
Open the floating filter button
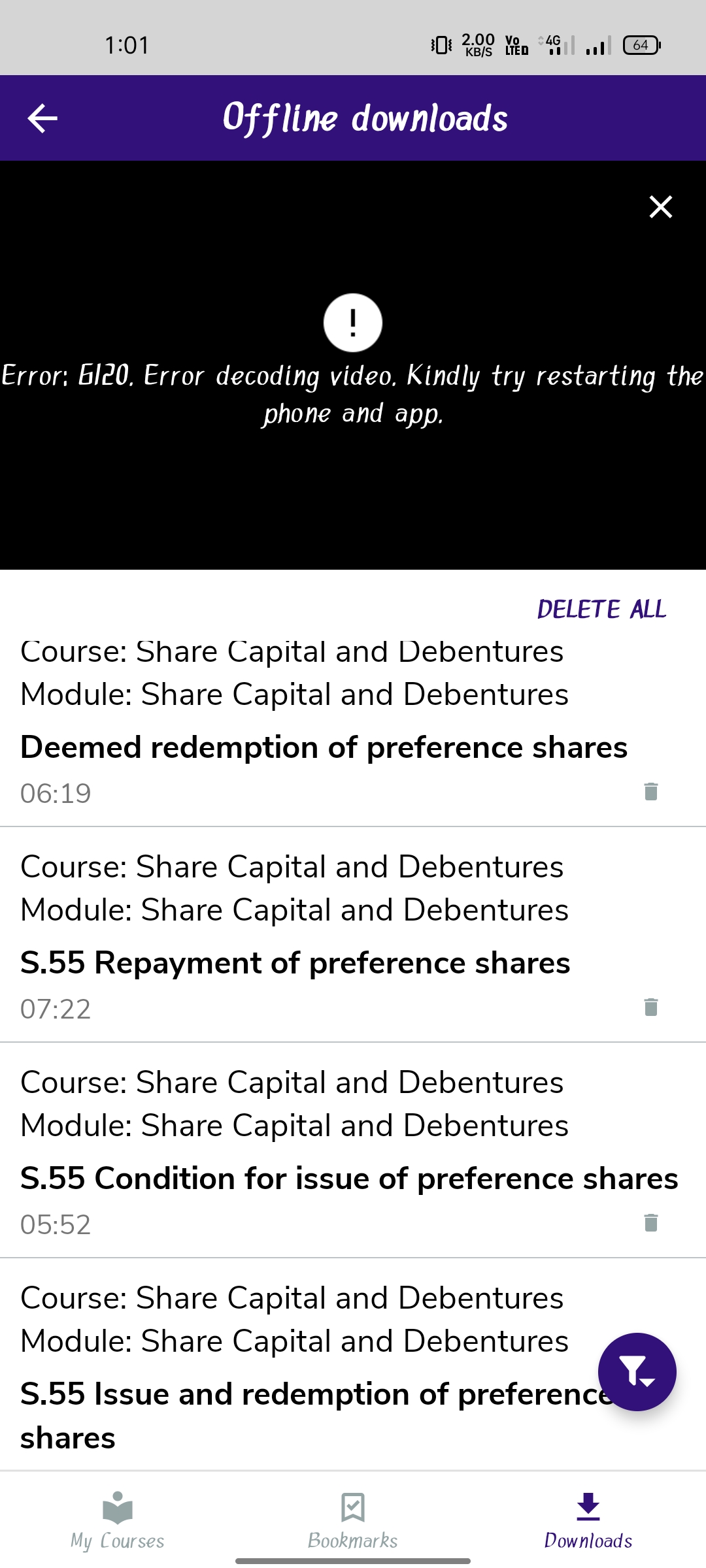coord(637,1371)
